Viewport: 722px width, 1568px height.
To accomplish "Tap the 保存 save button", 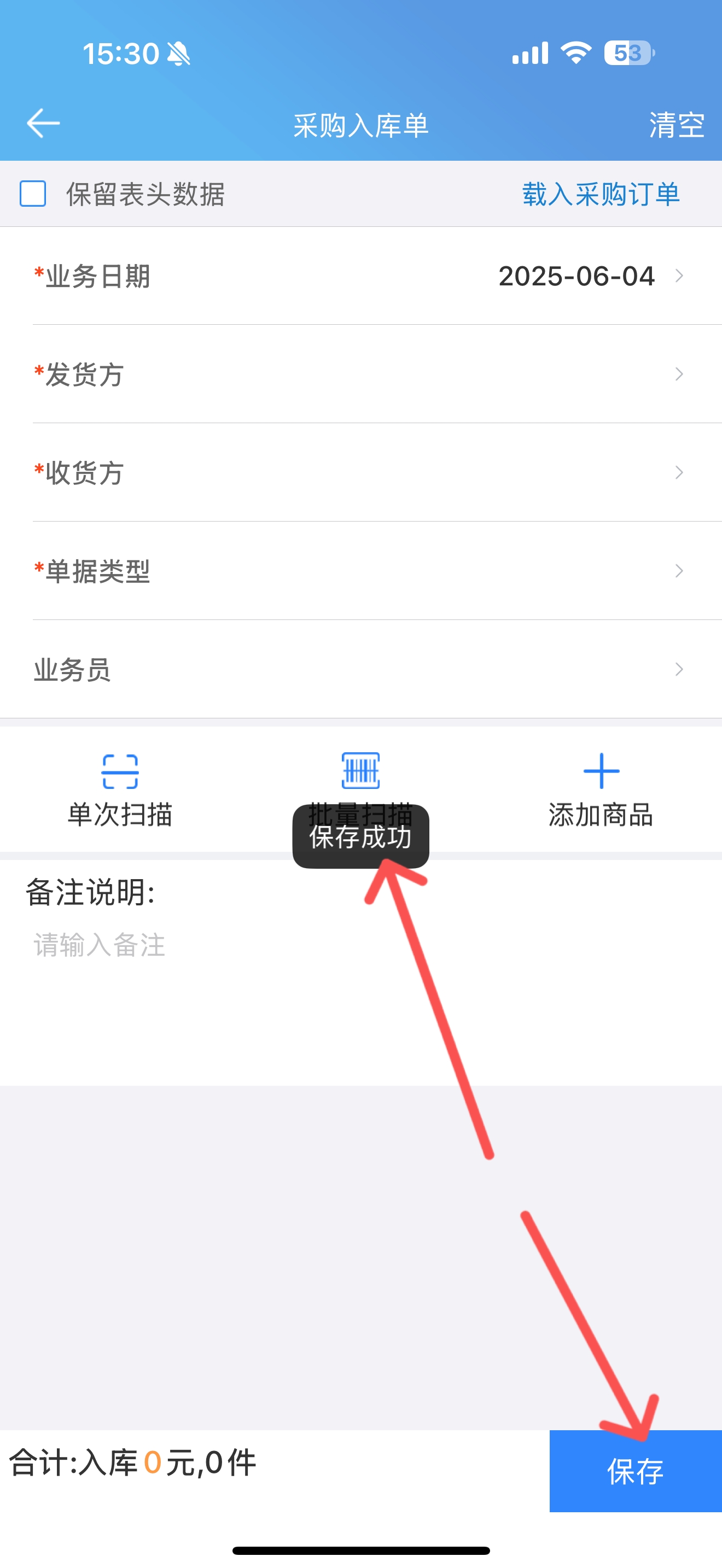I will click(636, 1471).
